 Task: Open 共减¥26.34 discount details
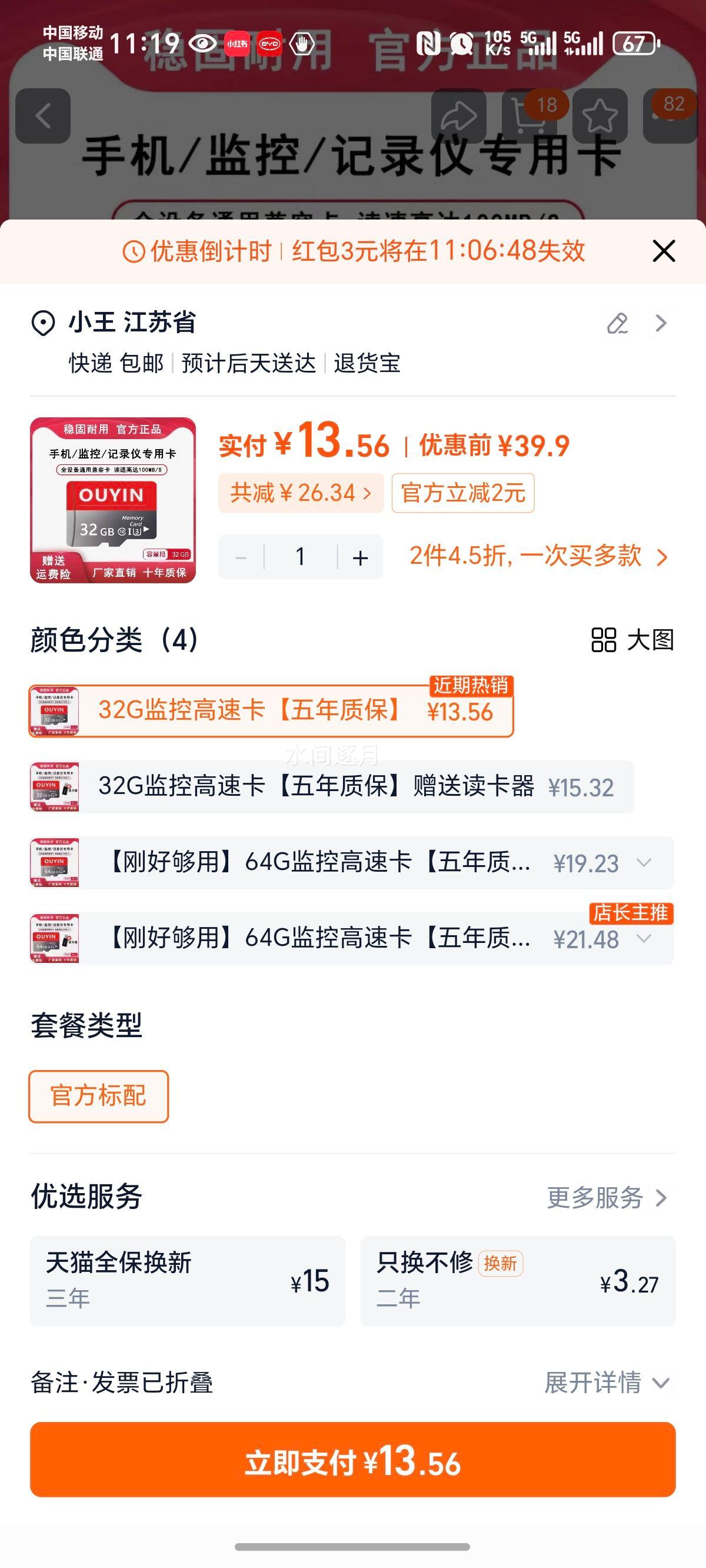click(x=301, y=493)
